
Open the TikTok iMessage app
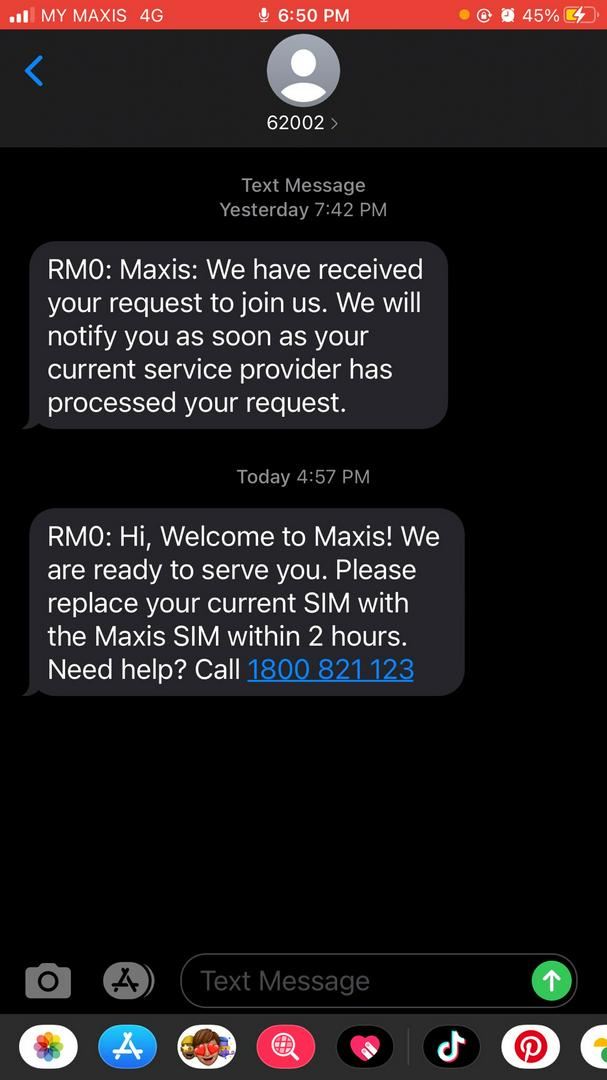pyautogui.click(x=451, y=1047)
